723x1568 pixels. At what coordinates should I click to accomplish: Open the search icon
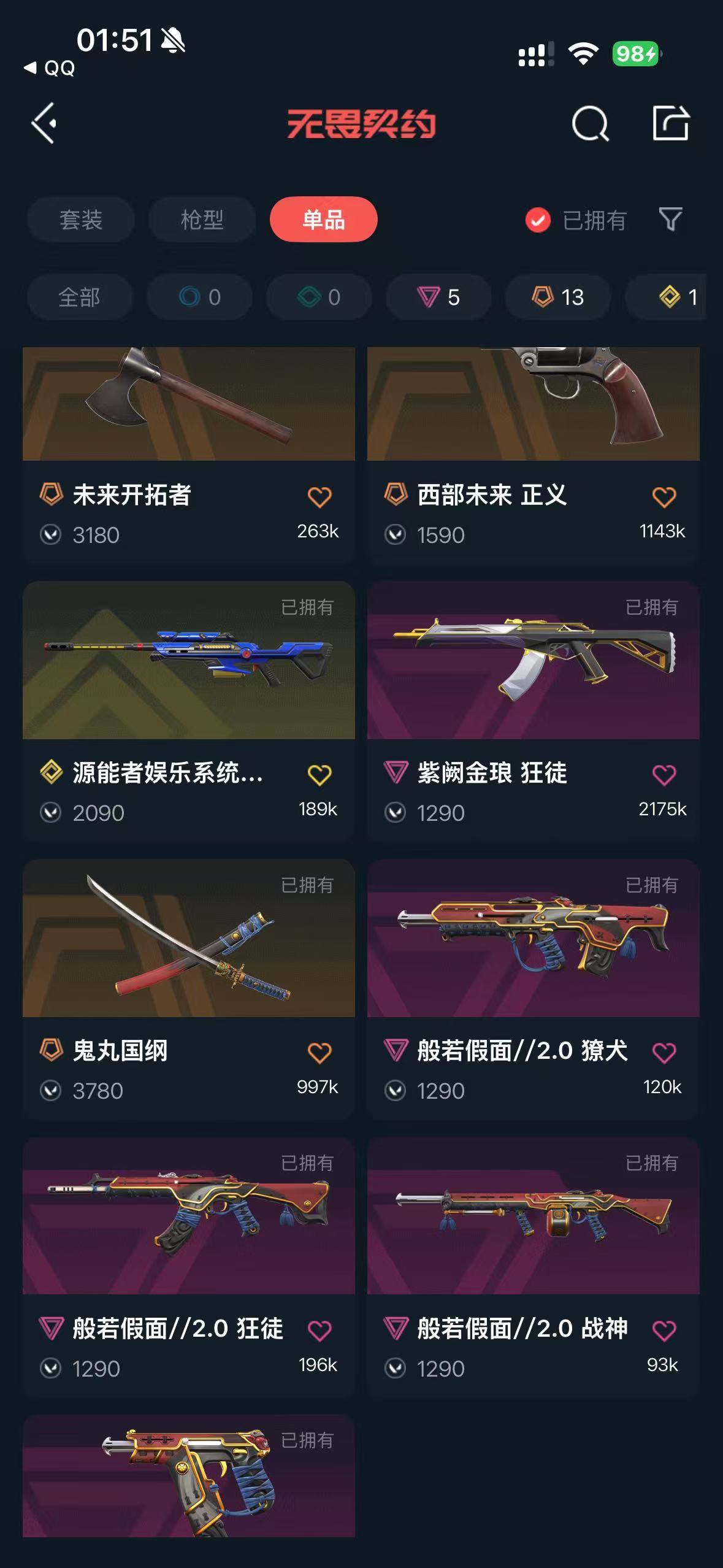click(x=589, y=123)
